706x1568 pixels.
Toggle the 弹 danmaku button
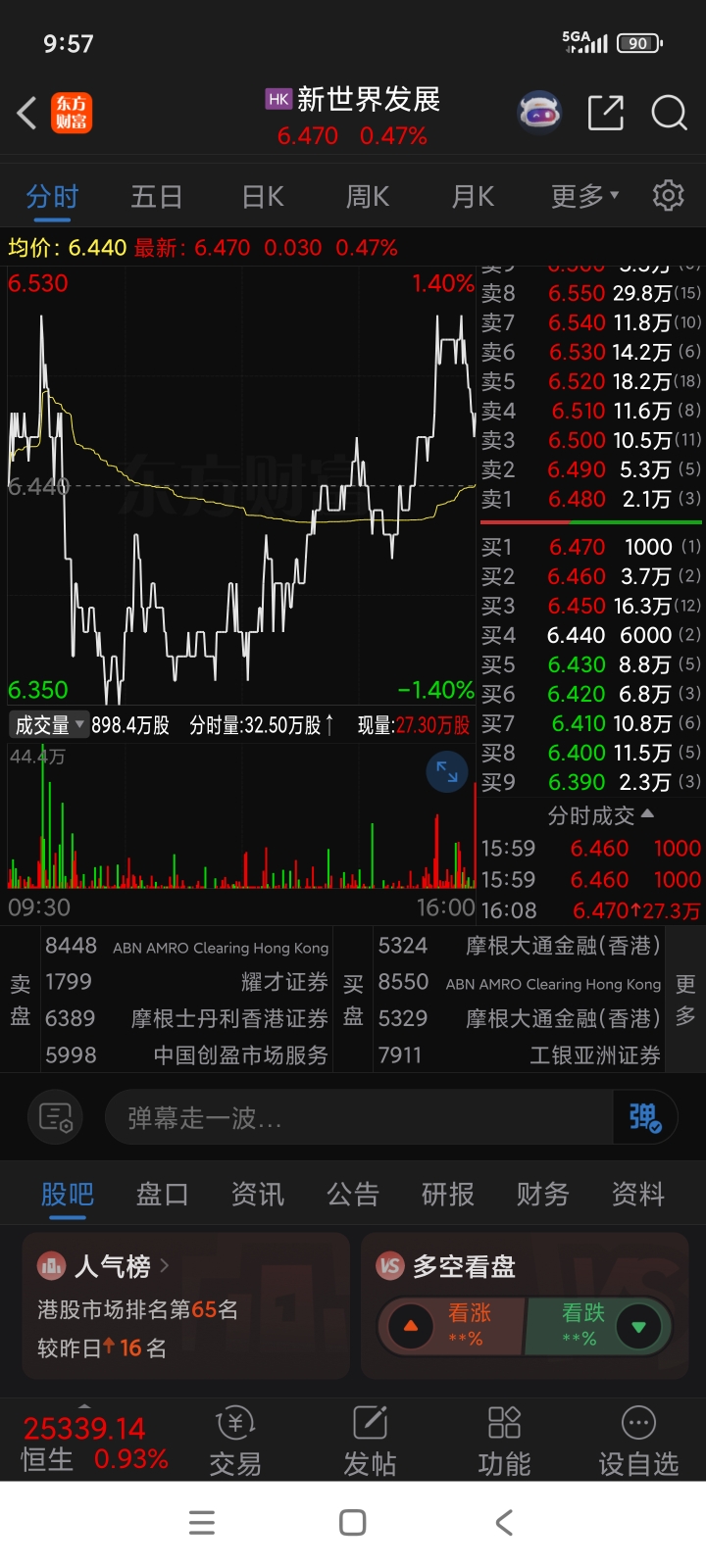(x=644, y=1117)
